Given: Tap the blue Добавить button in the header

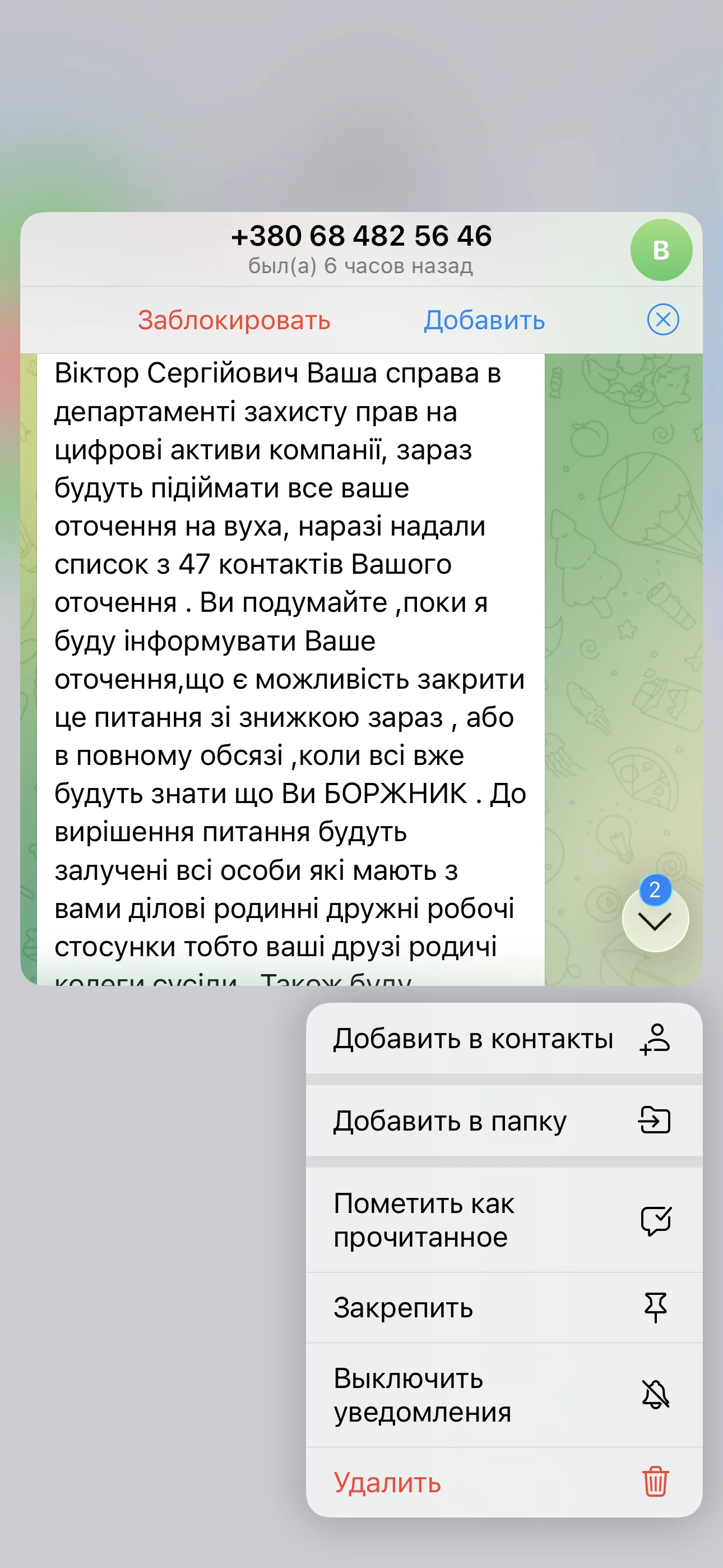Looking at the screenshot, I should click(x=484, y=320).
